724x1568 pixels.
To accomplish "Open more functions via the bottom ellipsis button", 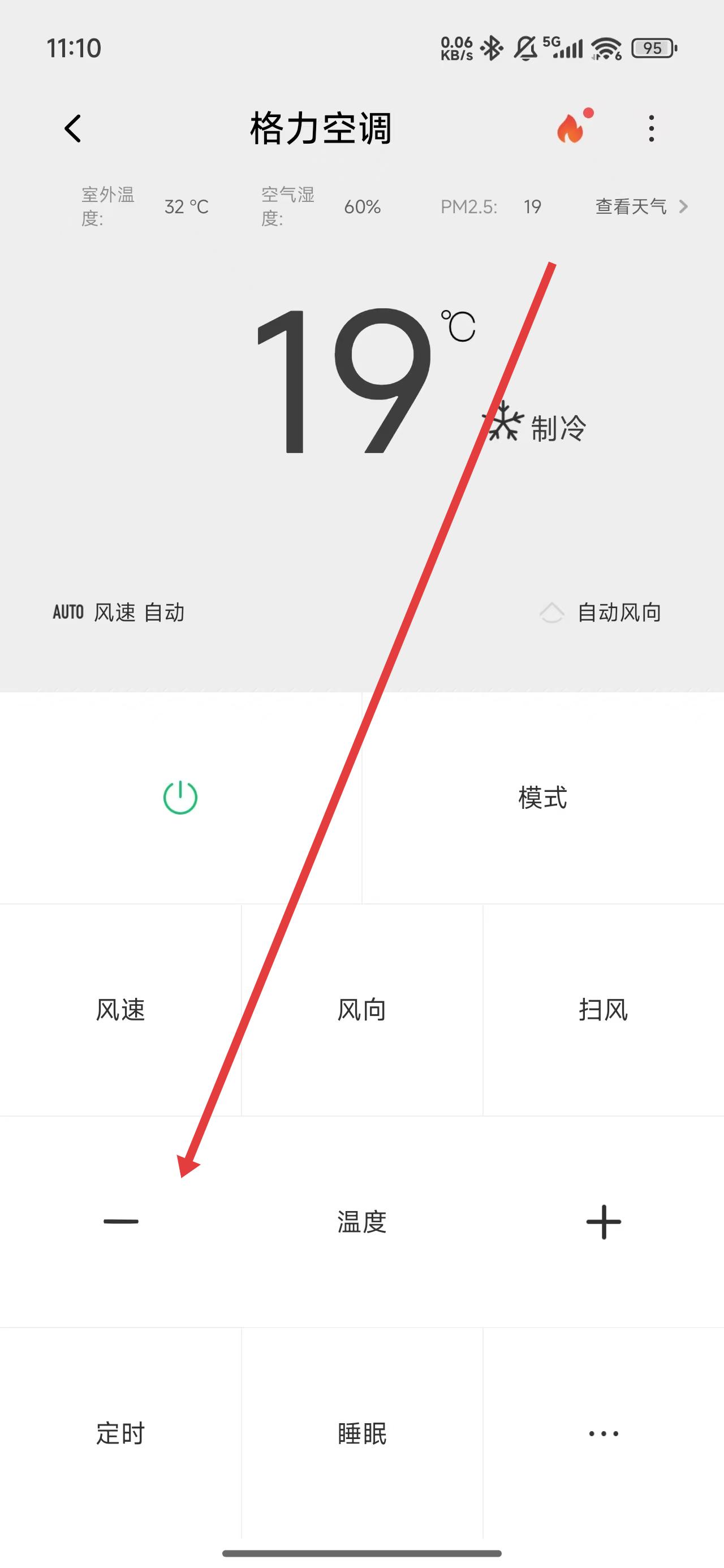I will click(603, 1433).
